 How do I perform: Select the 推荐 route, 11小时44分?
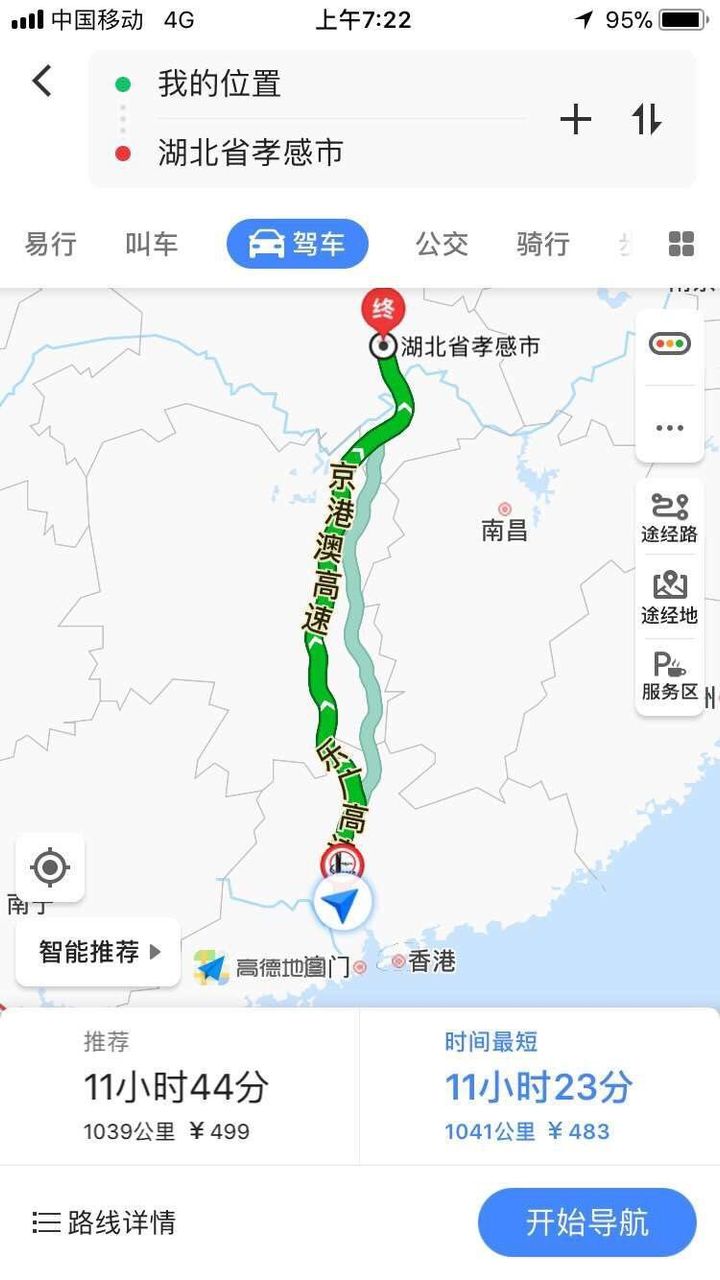tap(180, 1086)
